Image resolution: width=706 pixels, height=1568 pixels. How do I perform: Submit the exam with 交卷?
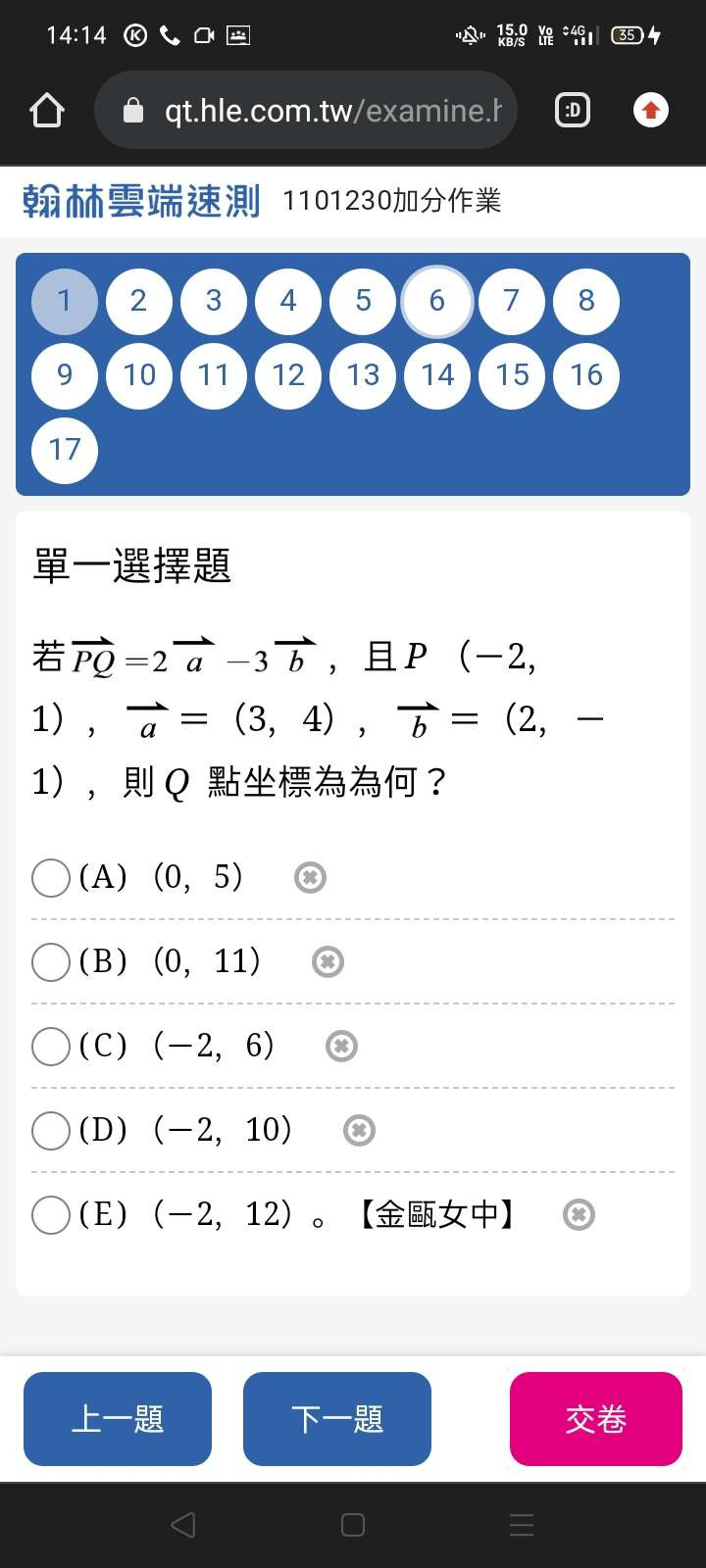(x=595, y=1419)
